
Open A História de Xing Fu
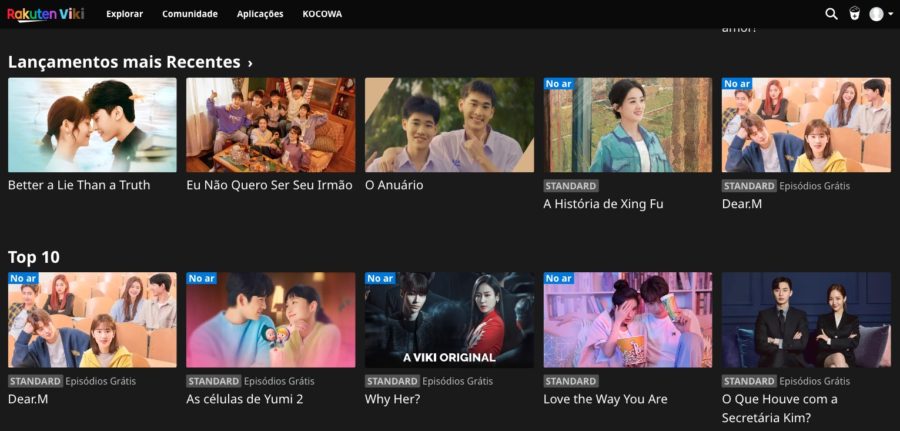pos(628,125)
